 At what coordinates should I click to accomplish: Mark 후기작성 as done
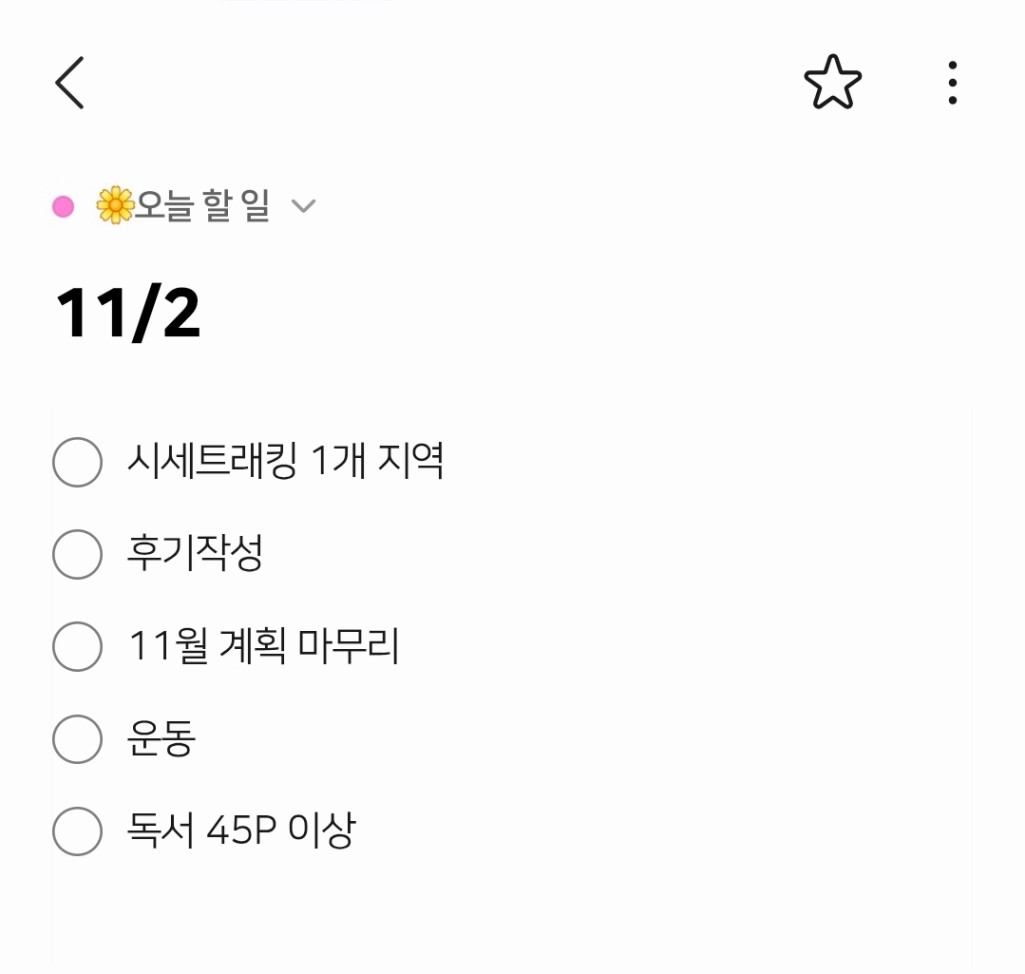[77, 554]
